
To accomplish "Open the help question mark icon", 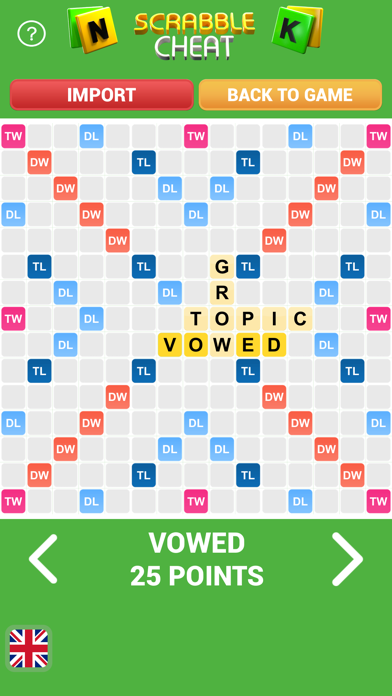I will tap(32, 33).
